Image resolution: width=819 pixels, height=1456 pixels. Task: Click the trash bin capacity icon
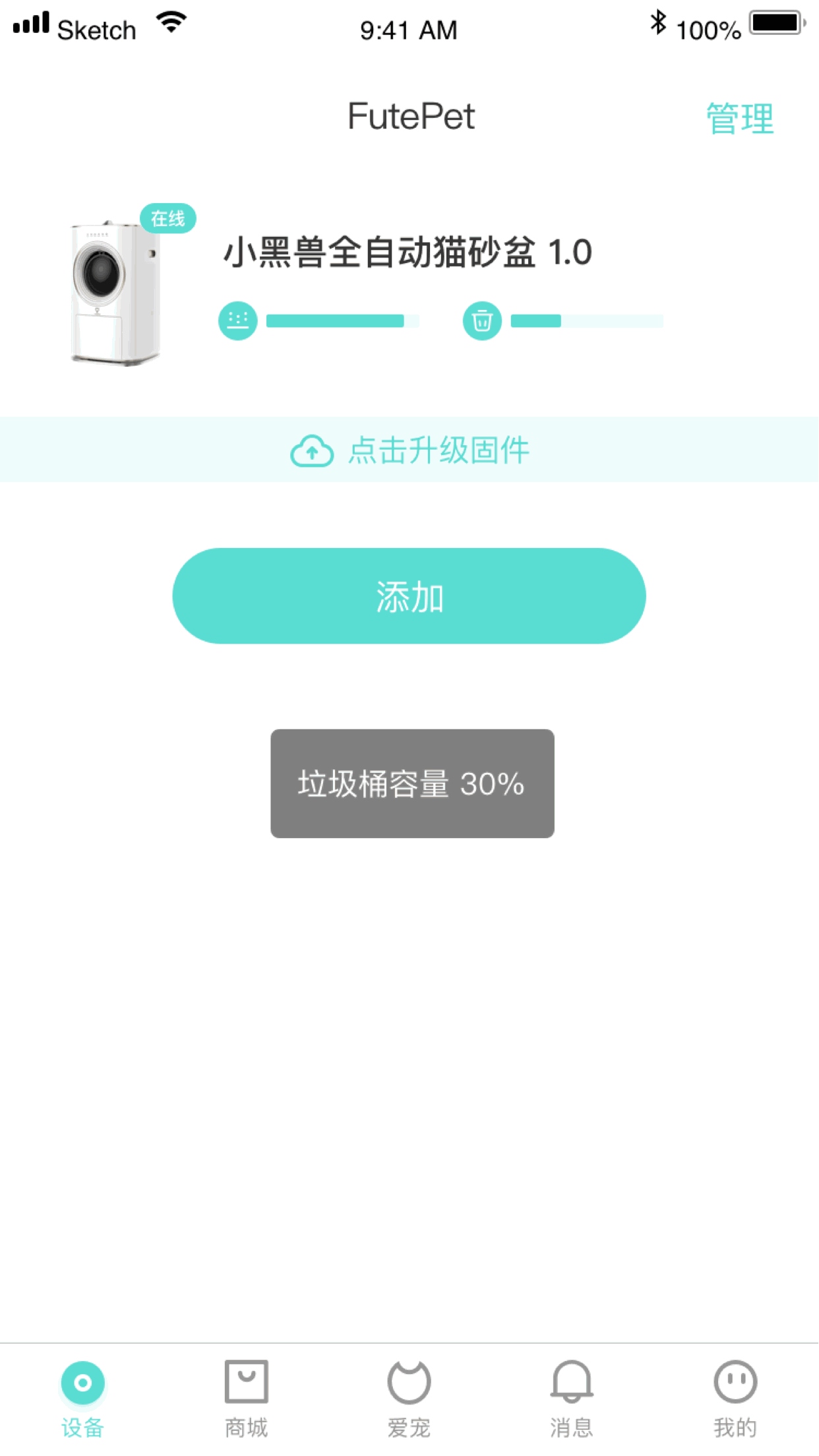482,321
